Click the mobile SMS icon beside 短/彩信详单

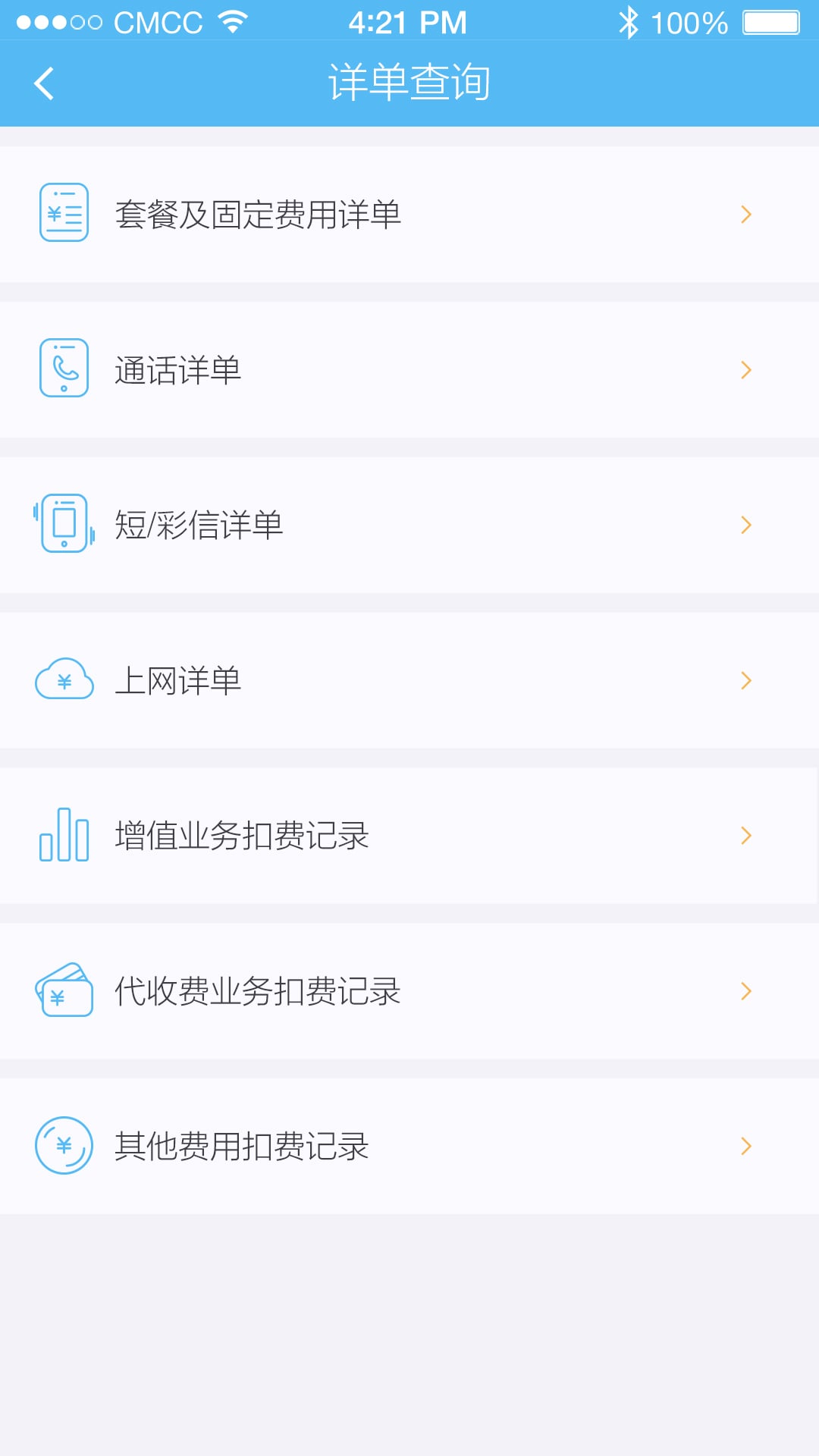pos(64,525)
